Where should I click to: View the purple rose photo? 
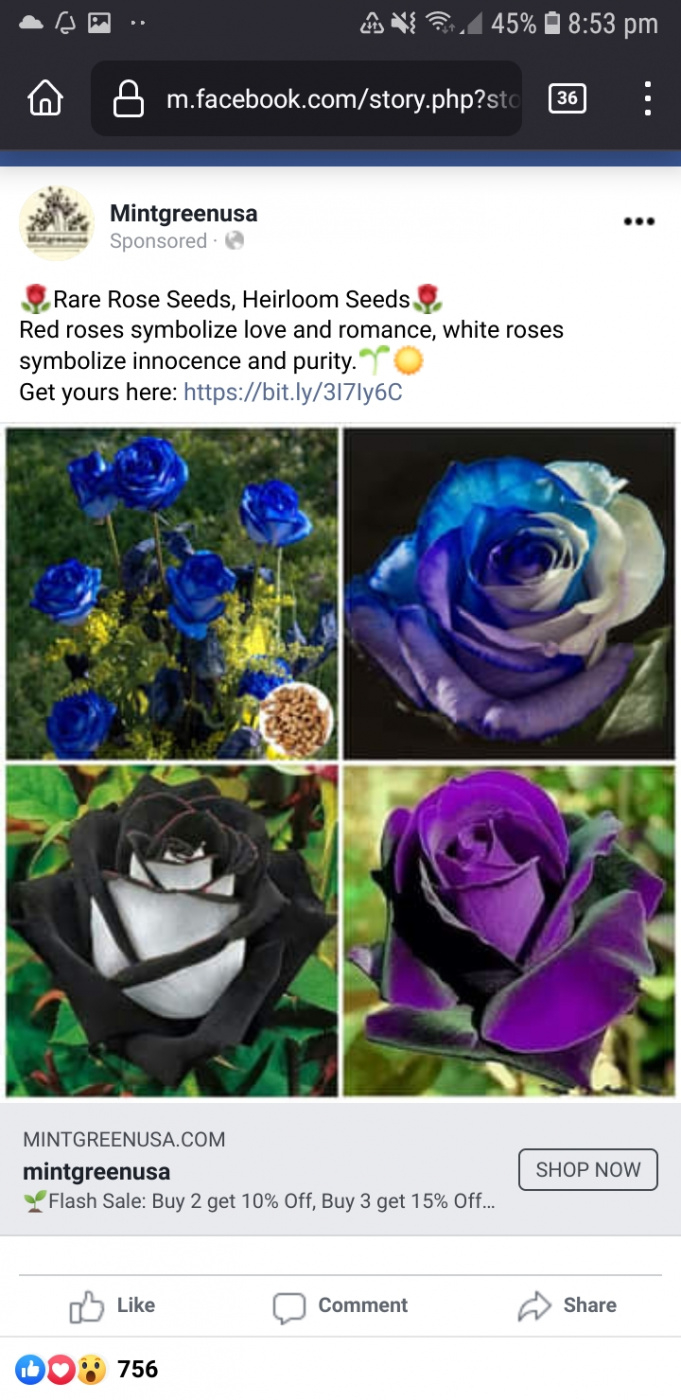pyautogui.click(x=509, y=930)
